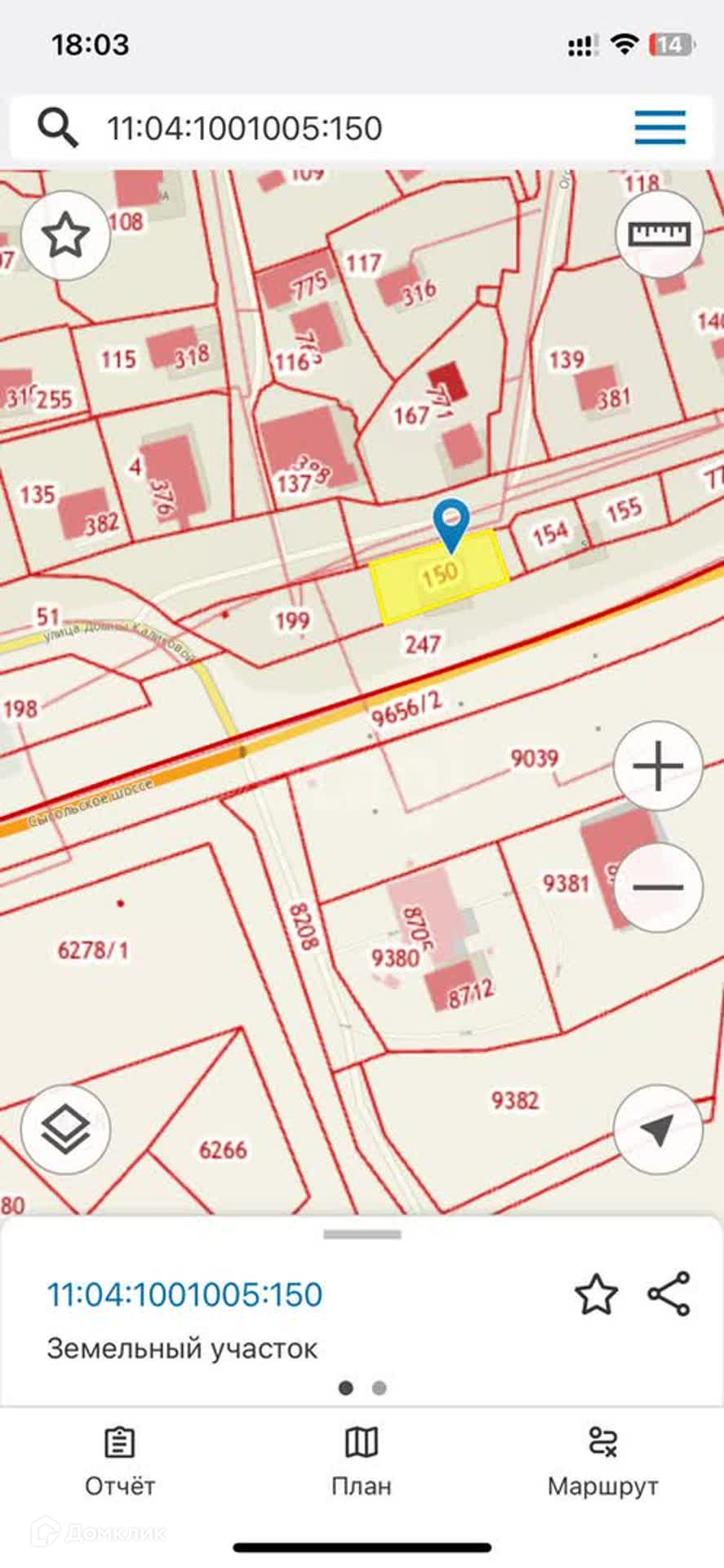Build a route via Маршрут
This screenshot has width=724, height=1568.
point(602,1463)
